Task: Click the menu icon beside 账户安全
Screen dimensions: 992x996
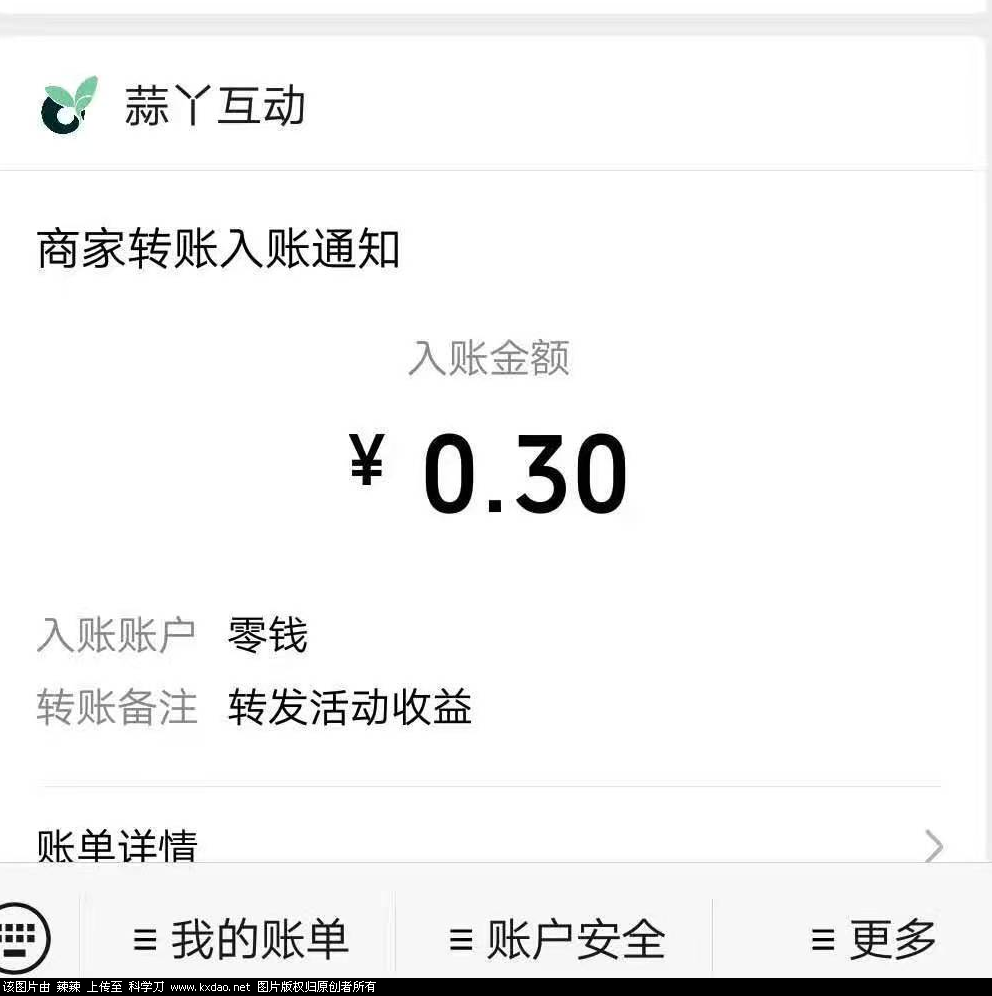Action: [459, 938]
